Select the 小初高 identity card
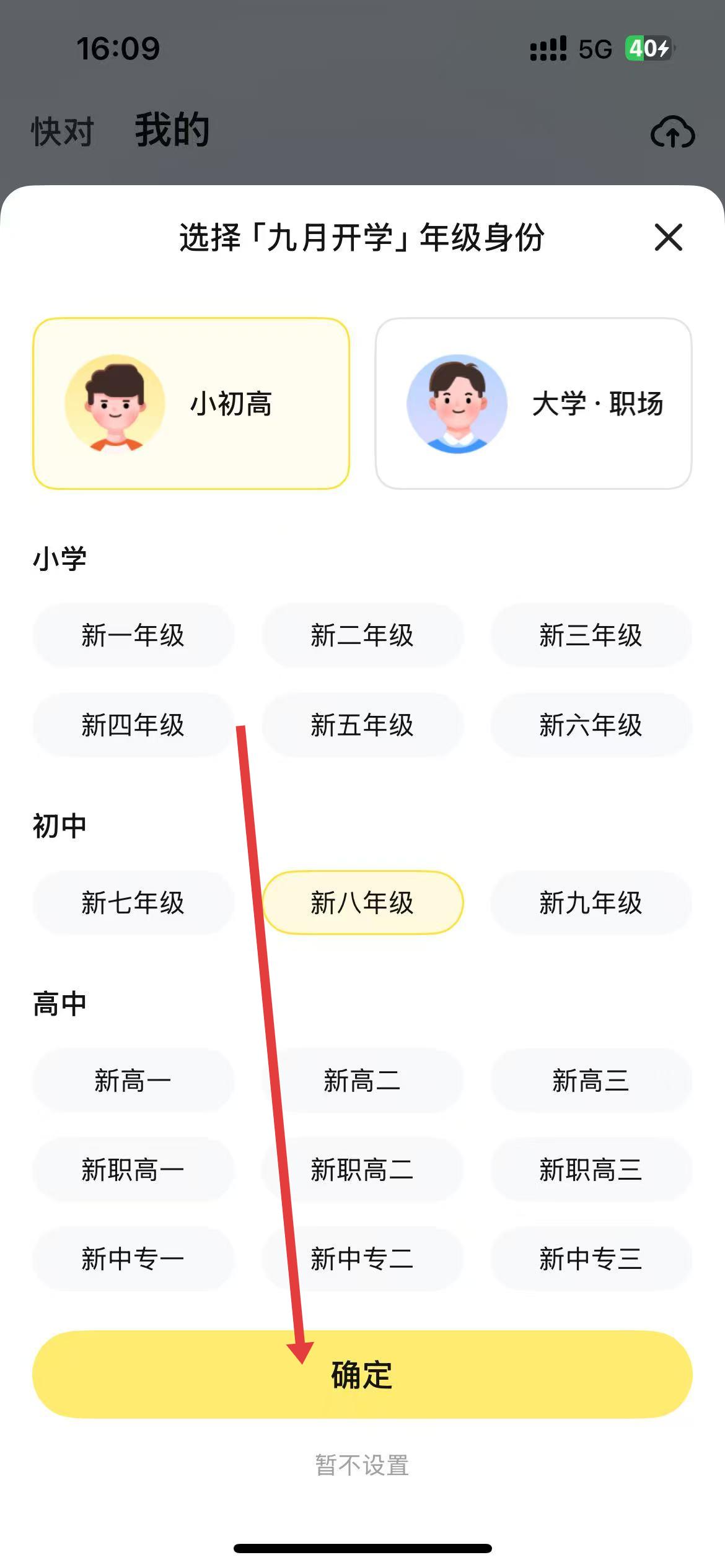Image resolution: width=725 pixels, height=1568 pixels. click(191, 404)
